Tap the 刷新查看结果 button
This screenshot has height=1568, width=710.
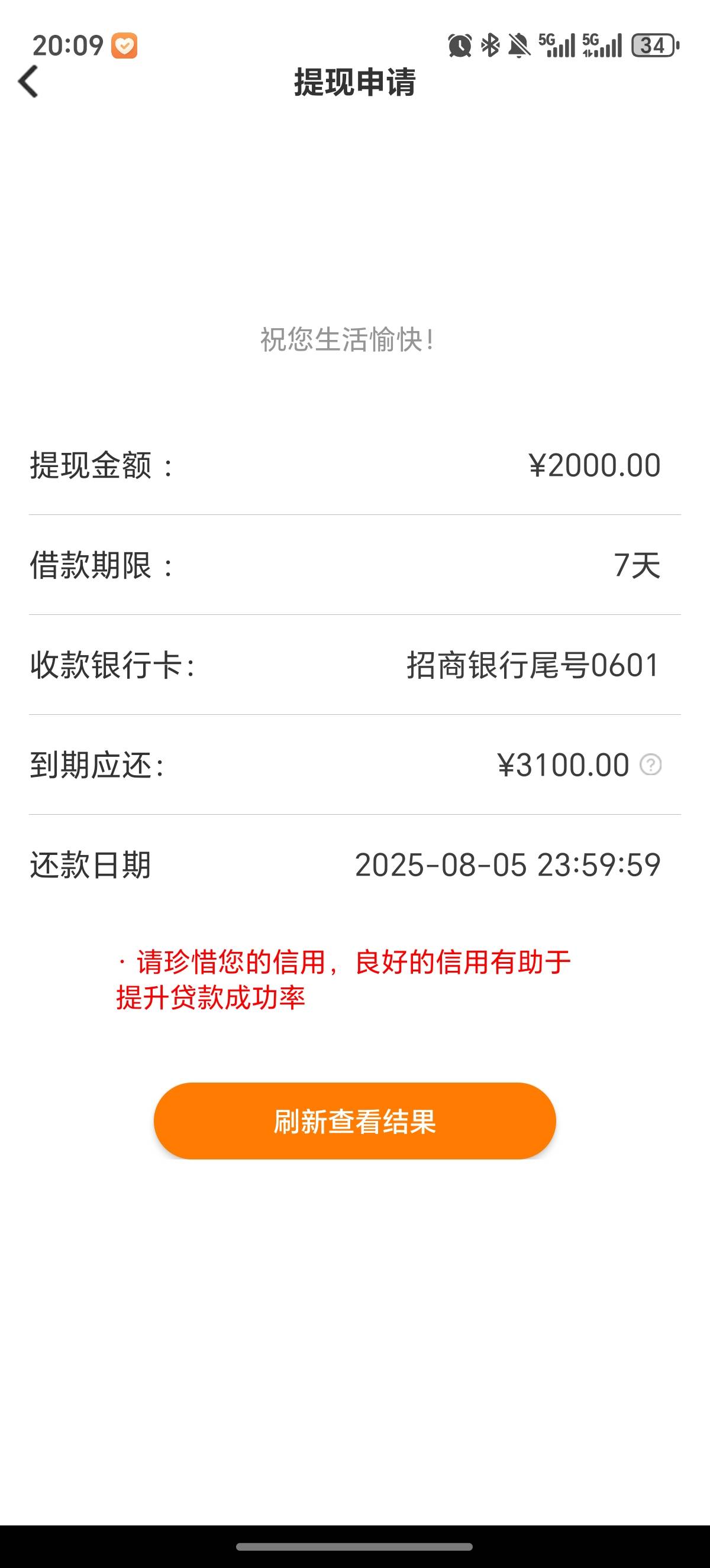pos(354,1120)
